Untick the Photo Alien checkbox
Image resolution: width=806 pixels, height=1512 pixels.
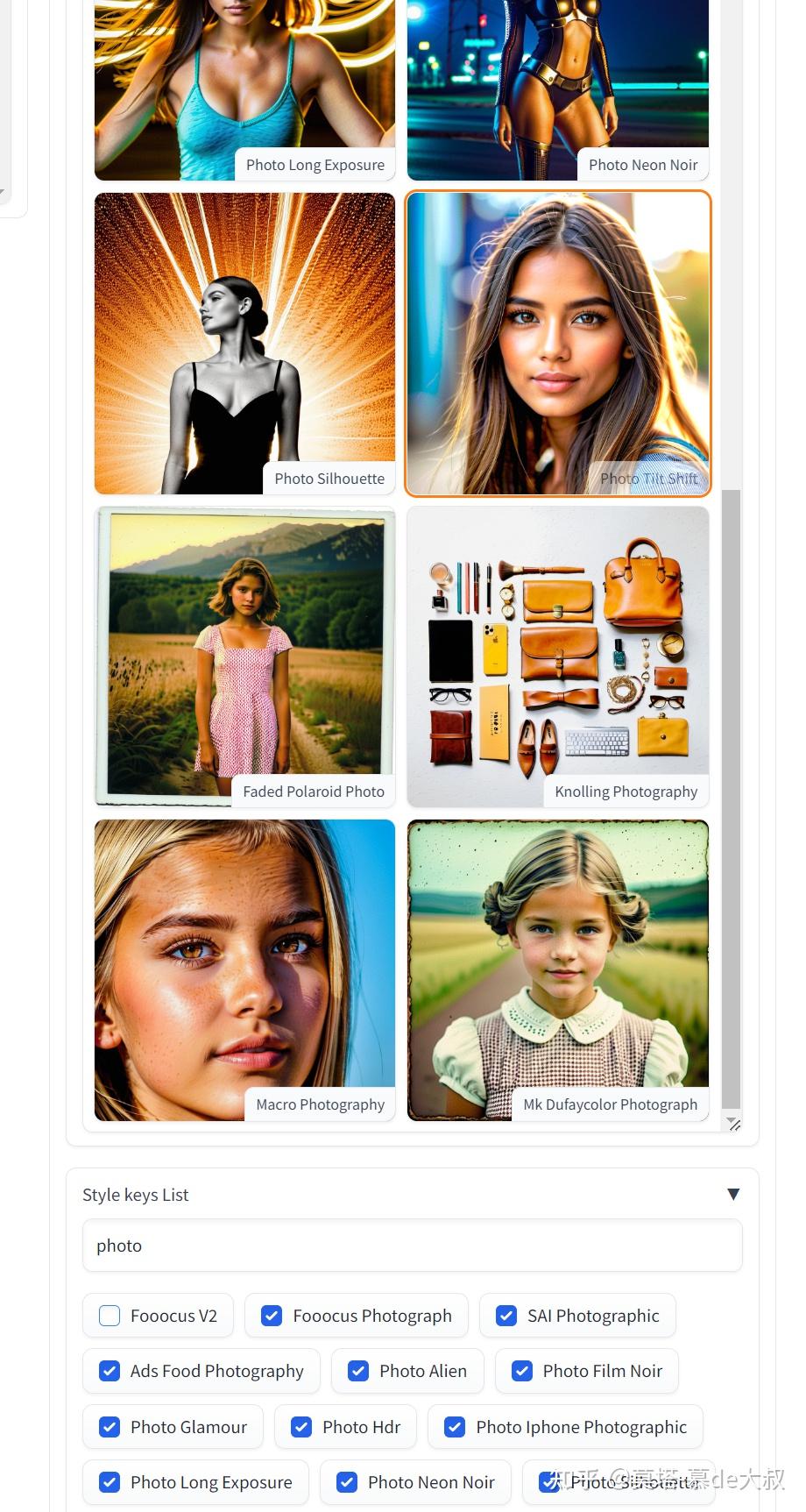(x=358, y=1371)
